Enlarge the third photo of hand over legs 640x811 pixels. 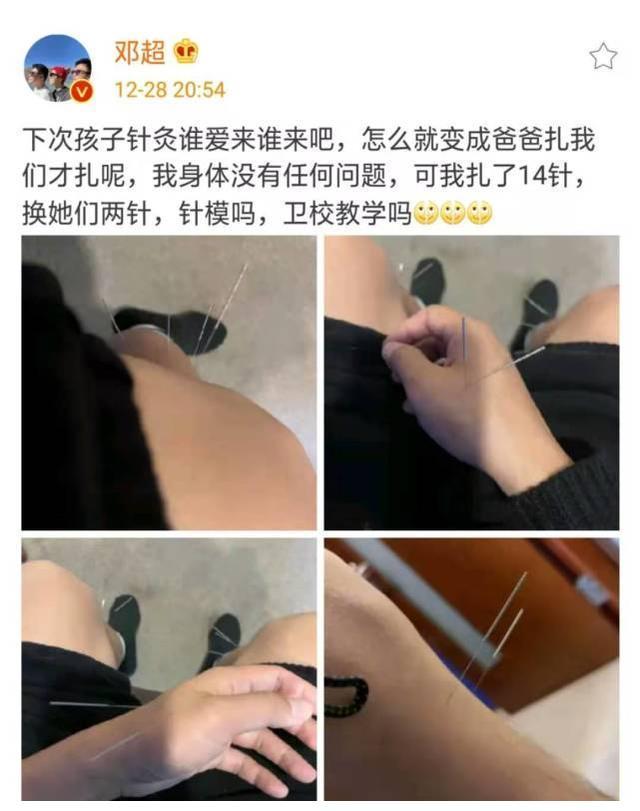coord(169,670)
